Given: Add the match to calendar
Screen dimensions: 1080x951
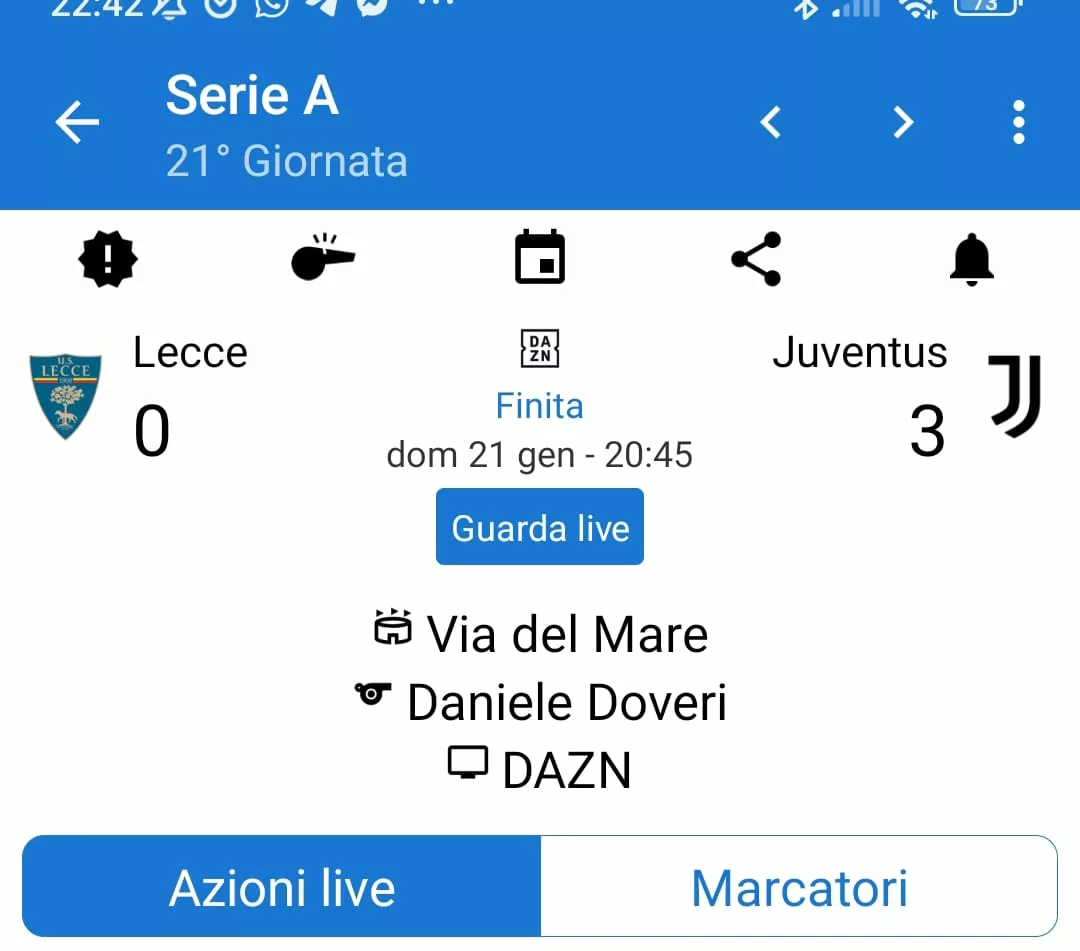Looking at the screenshot, I should [540, 258].
